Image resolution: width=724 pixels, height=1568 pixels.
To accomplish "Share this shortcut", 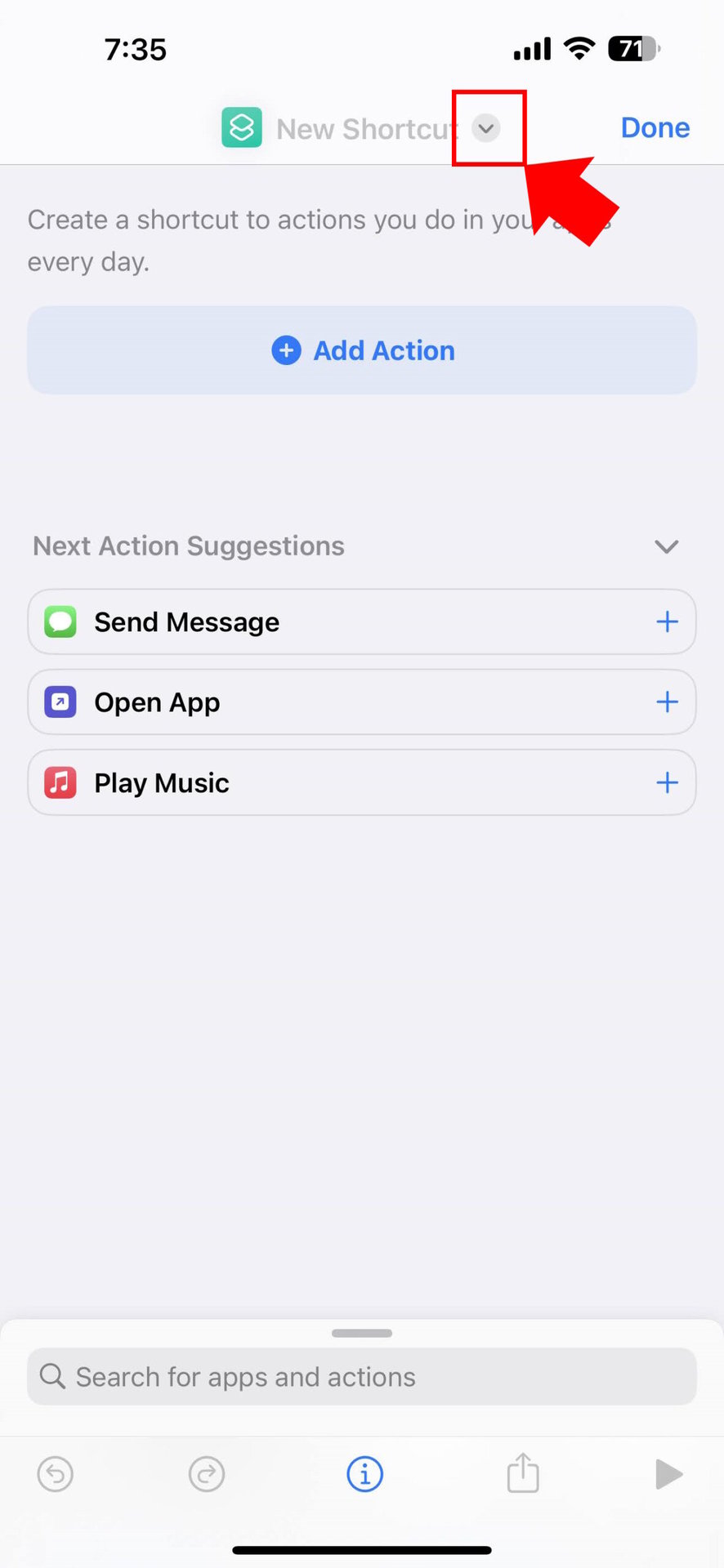I will (x=523, y=1474).
